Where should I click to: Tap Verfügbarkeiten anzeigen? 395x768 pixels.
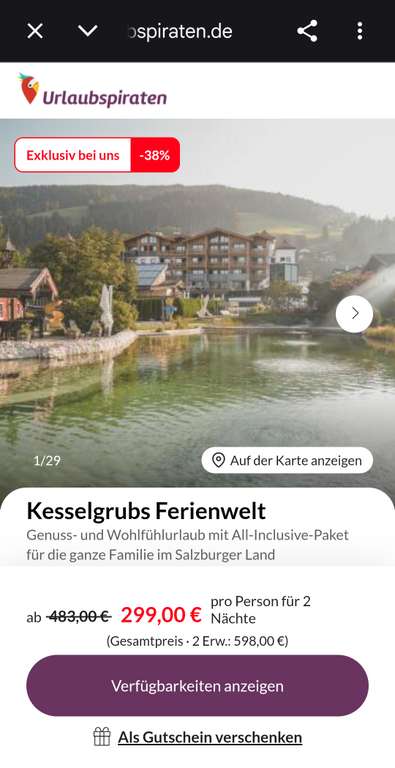click(198, 686)
